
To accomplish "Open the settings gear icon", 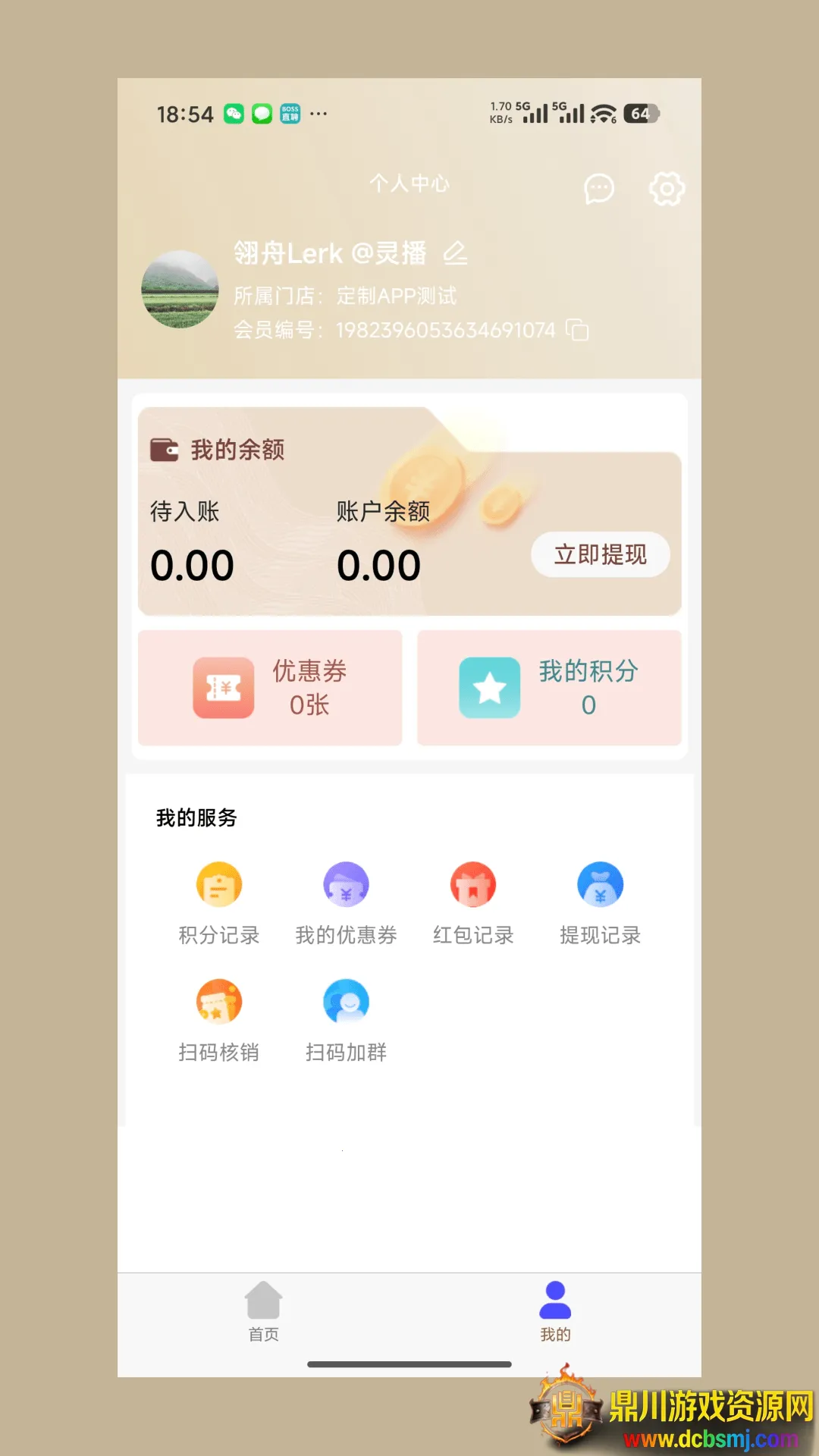I will [x=667, y=189].
